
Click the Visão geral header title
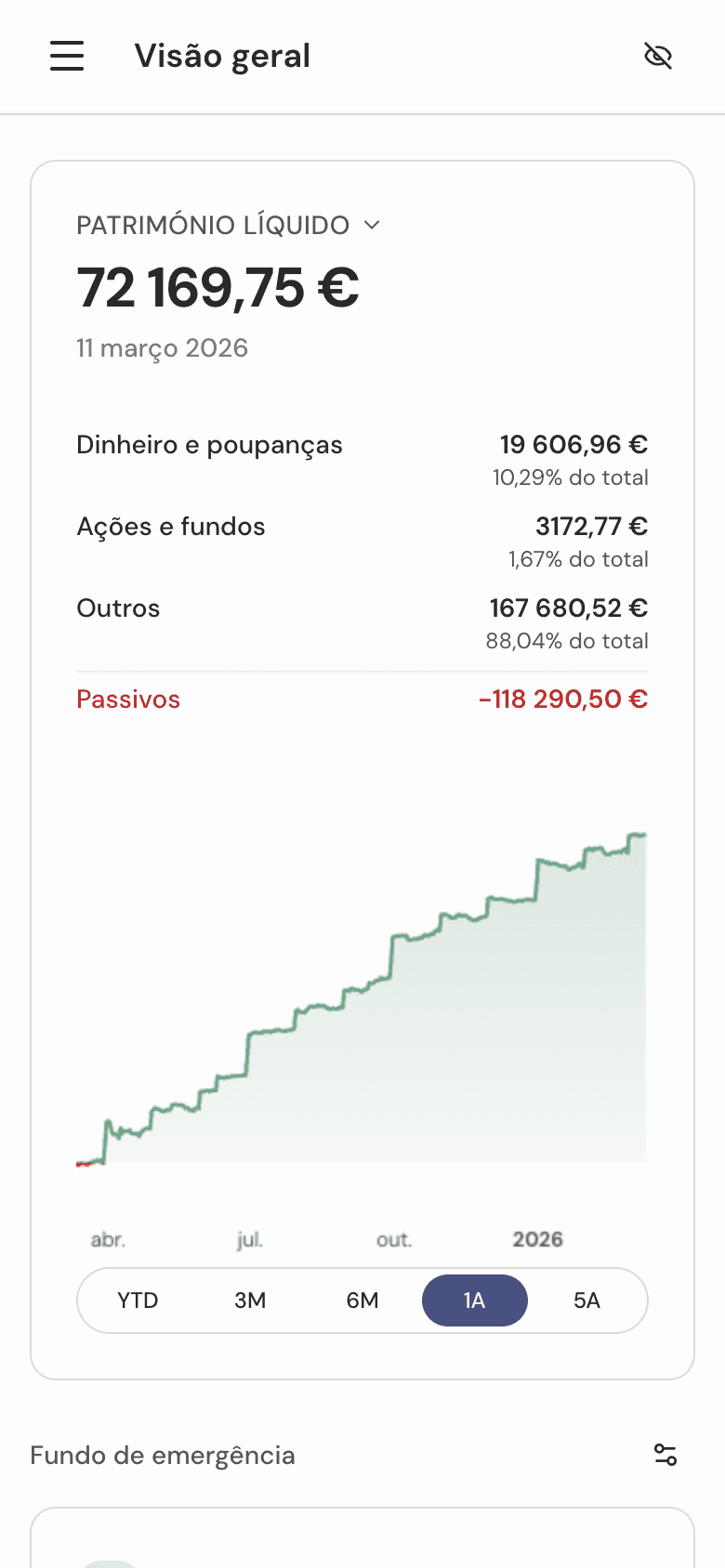(x=223, y=56)
